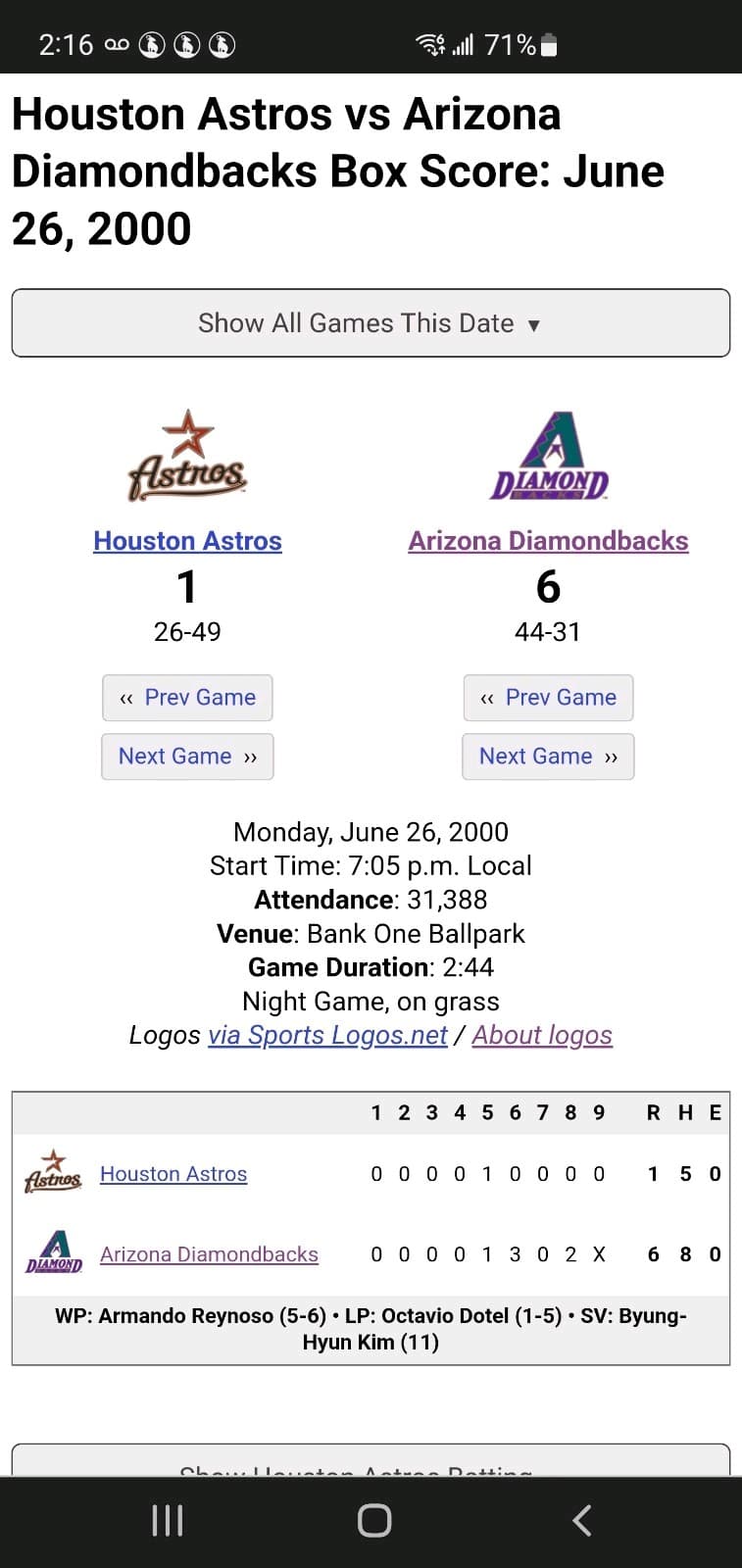Tap the recent apps button
This screenshot has height=1568, width=742.
(167, 1520)
